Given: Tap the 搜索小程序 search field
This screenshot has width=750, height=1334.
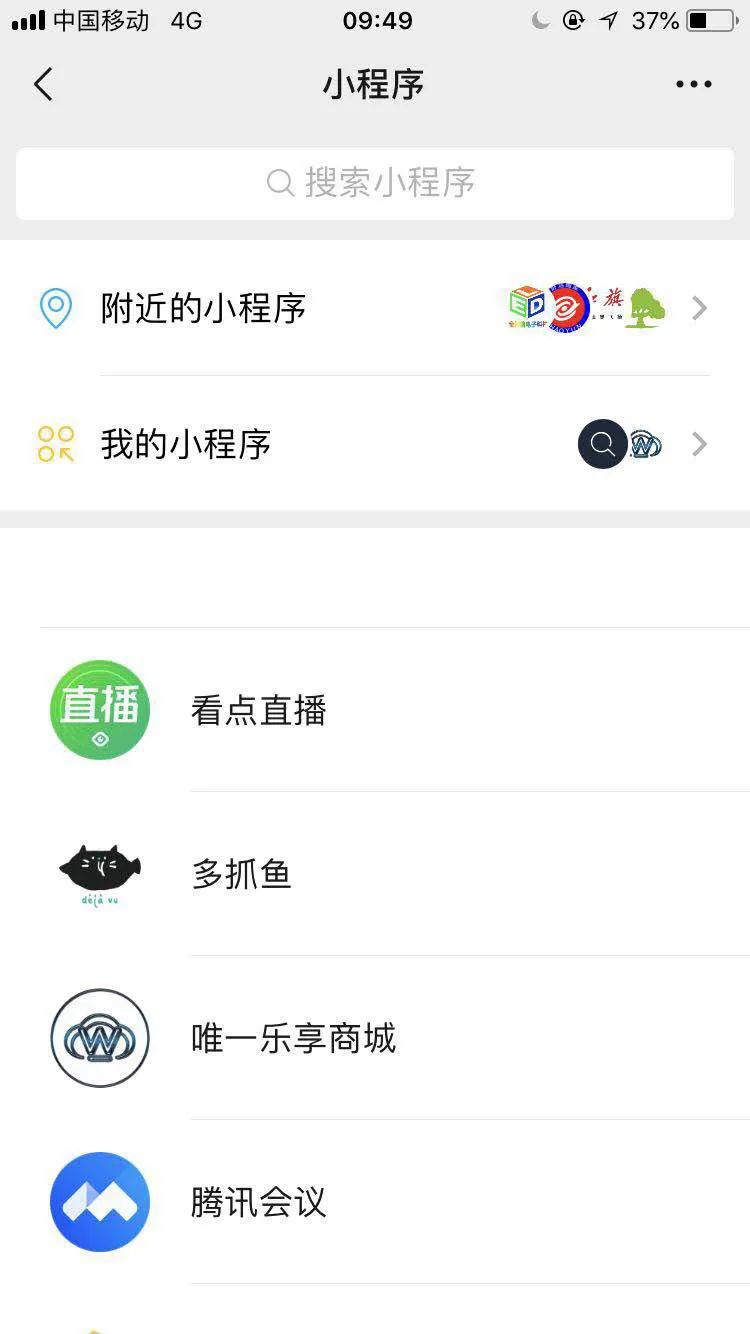Looking at the screenshot, I should click(375, 184).
